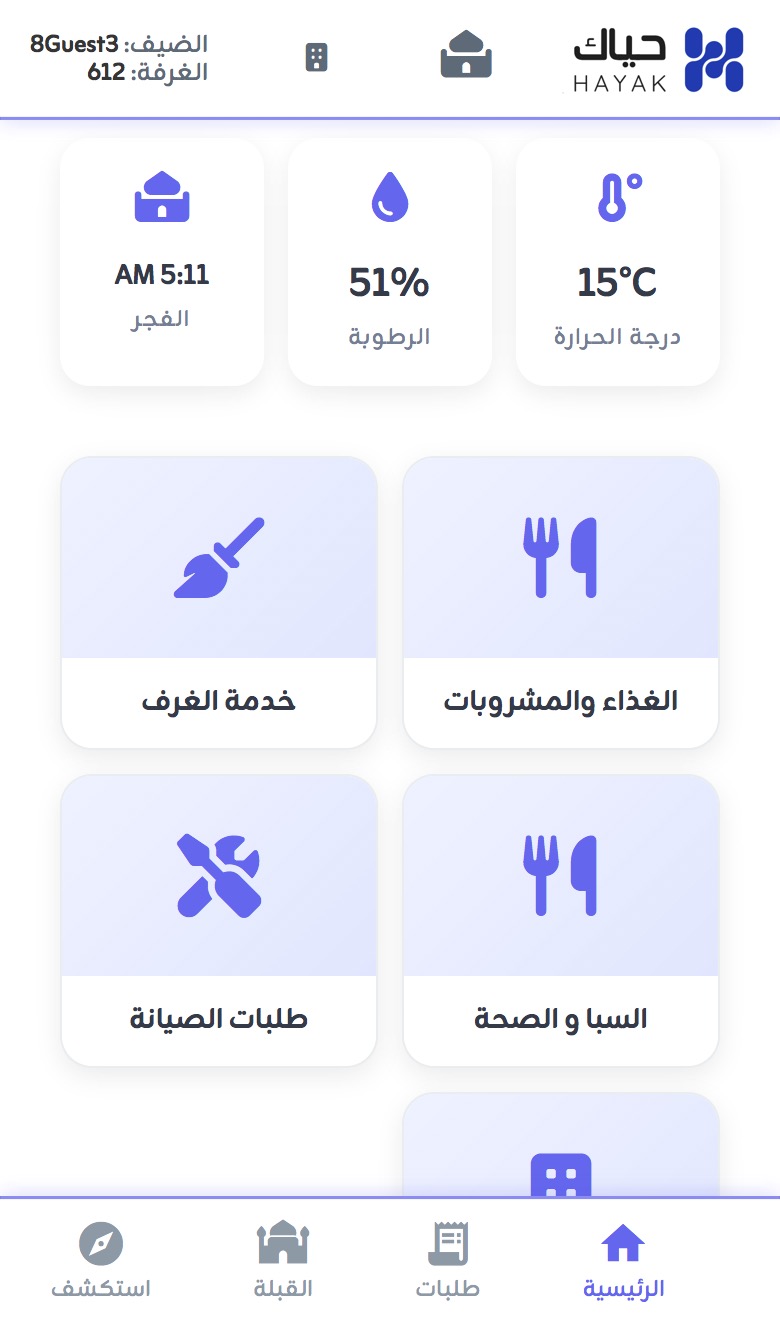This screenshot has height=1326, width=780.
Task: Switch to the استكشف (Explore) tab
Action: coord(100,1258)
